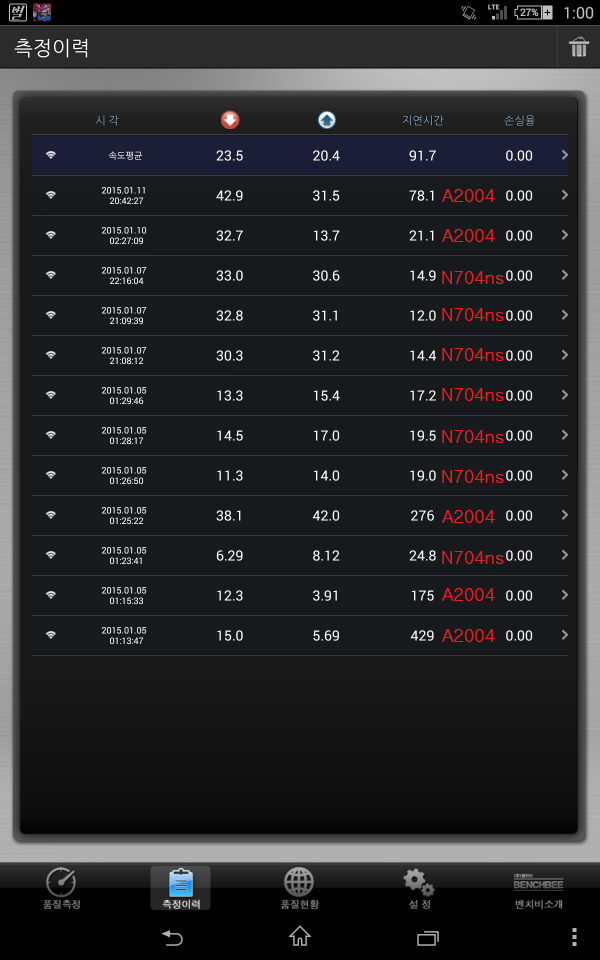Tap the trash icon to delete history
The height and width of the screenshot is (960, 600).
click(x=579, y=47)
